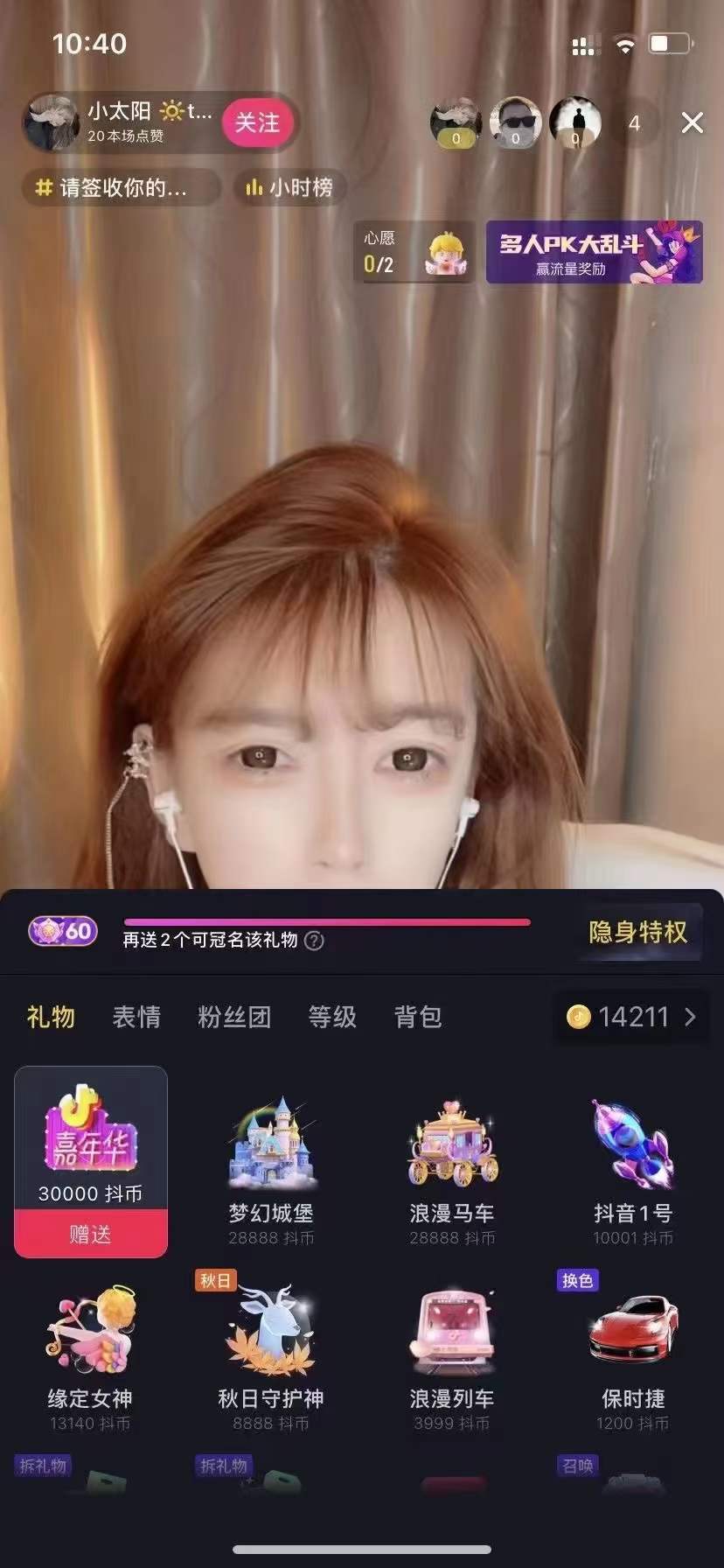The width and height of the screenshot is (724, 1568).
Task: Follow the streamer via 关注 button
Action: click(x=257, y=123)
